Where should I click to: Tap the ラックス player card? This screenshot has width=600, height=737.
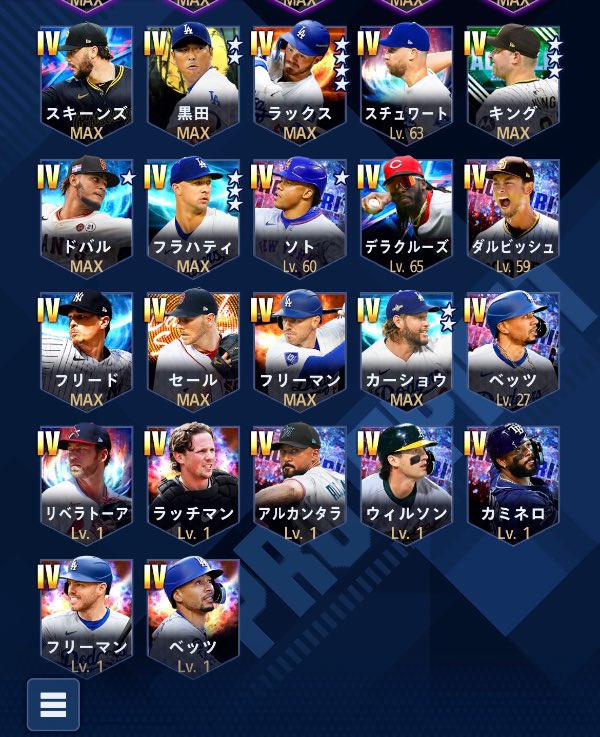(300, 86)
